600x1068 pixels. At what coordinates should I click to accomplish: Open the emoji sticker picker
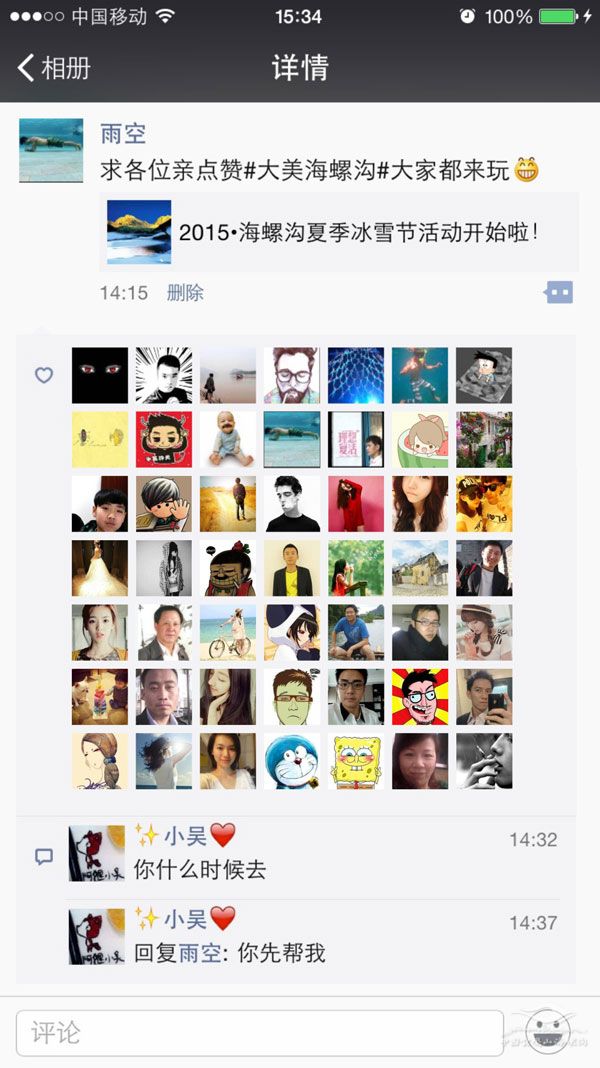[x=548, y=1031]
